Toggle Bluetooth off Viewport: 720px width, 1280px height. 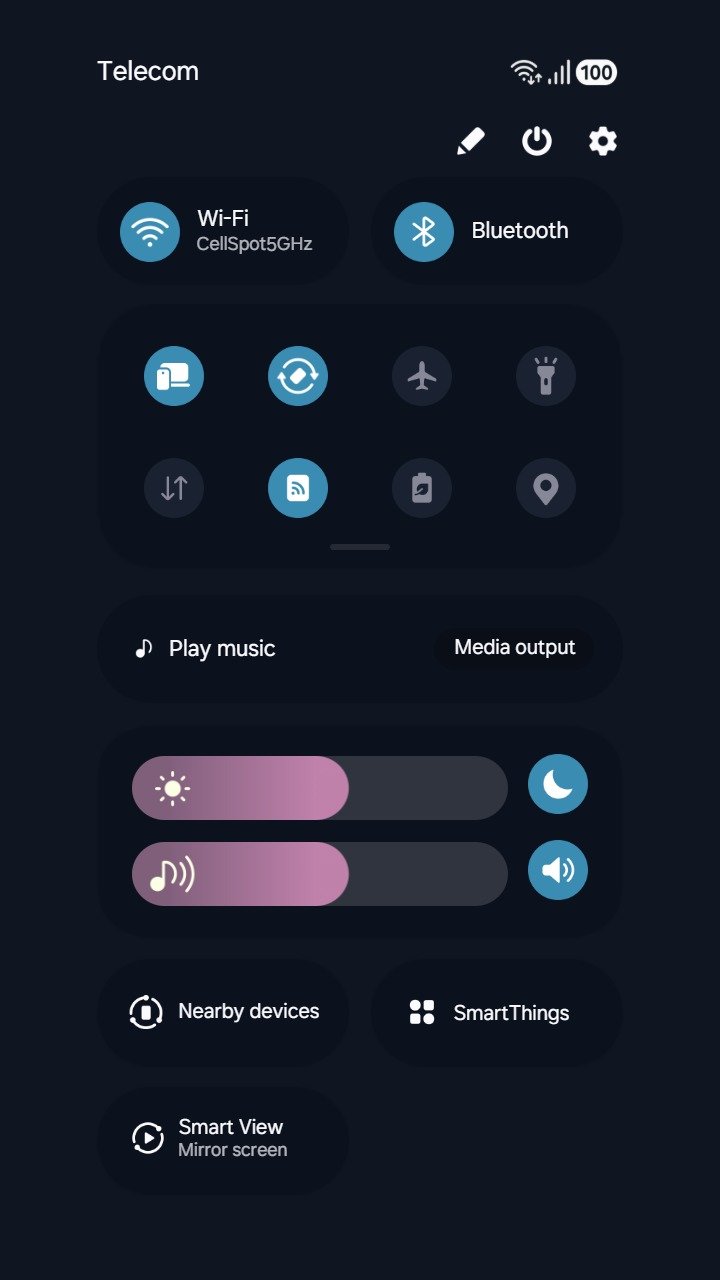[x=424, y=231]
